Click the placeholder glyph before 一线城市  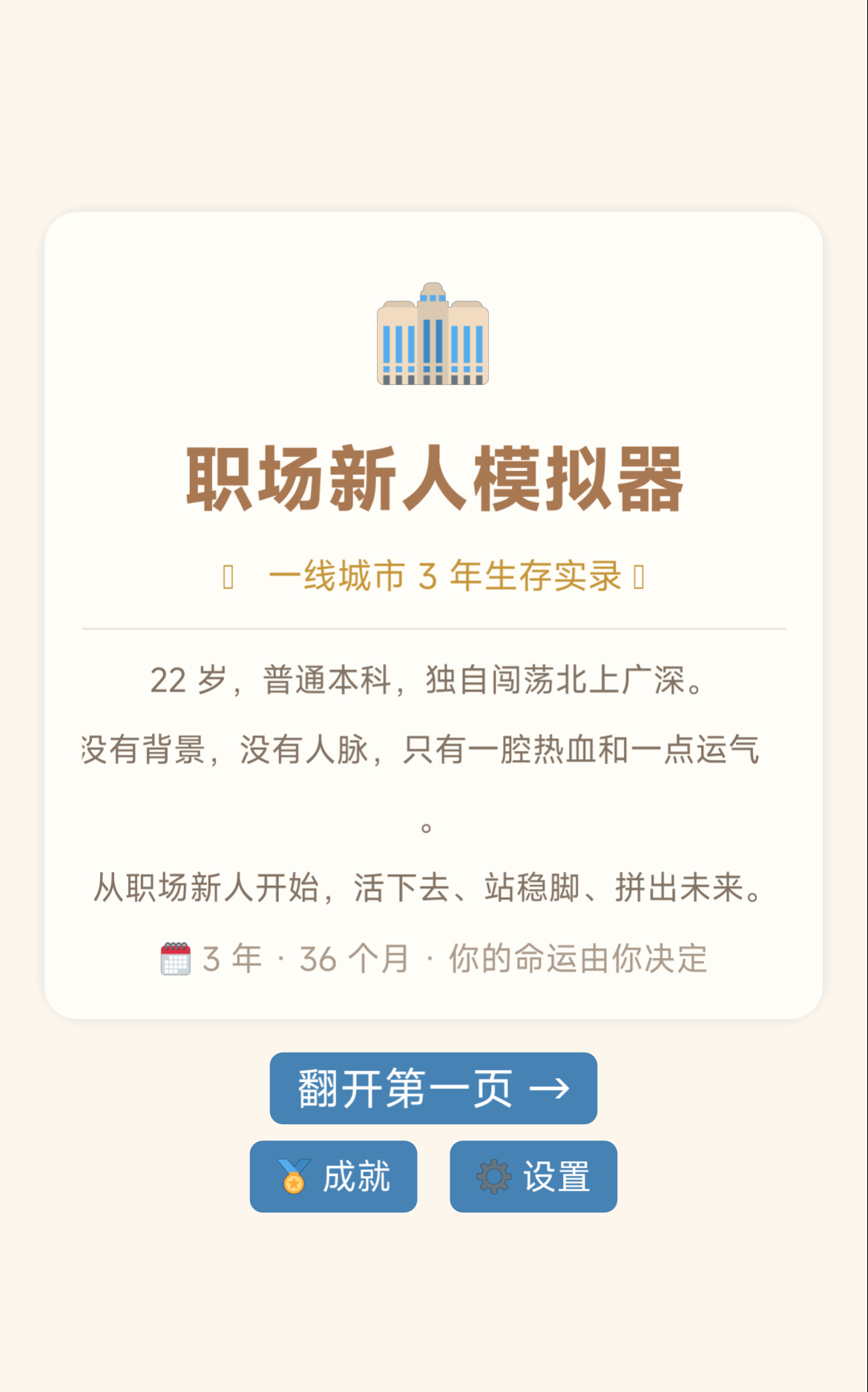[226, 575]
